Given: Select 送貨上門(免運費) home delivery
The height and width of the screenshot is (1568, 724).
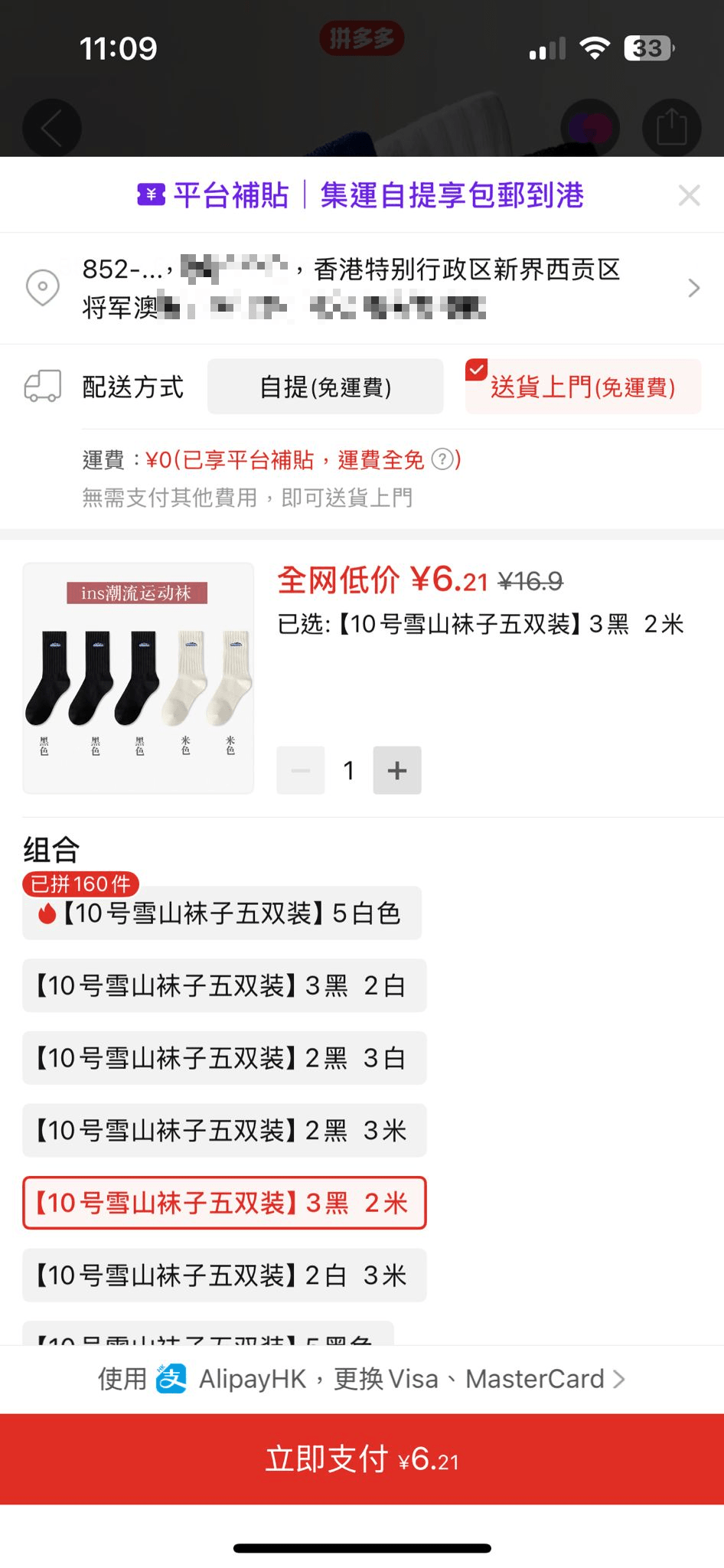Looking at the screenshot, I should [582, 387].
